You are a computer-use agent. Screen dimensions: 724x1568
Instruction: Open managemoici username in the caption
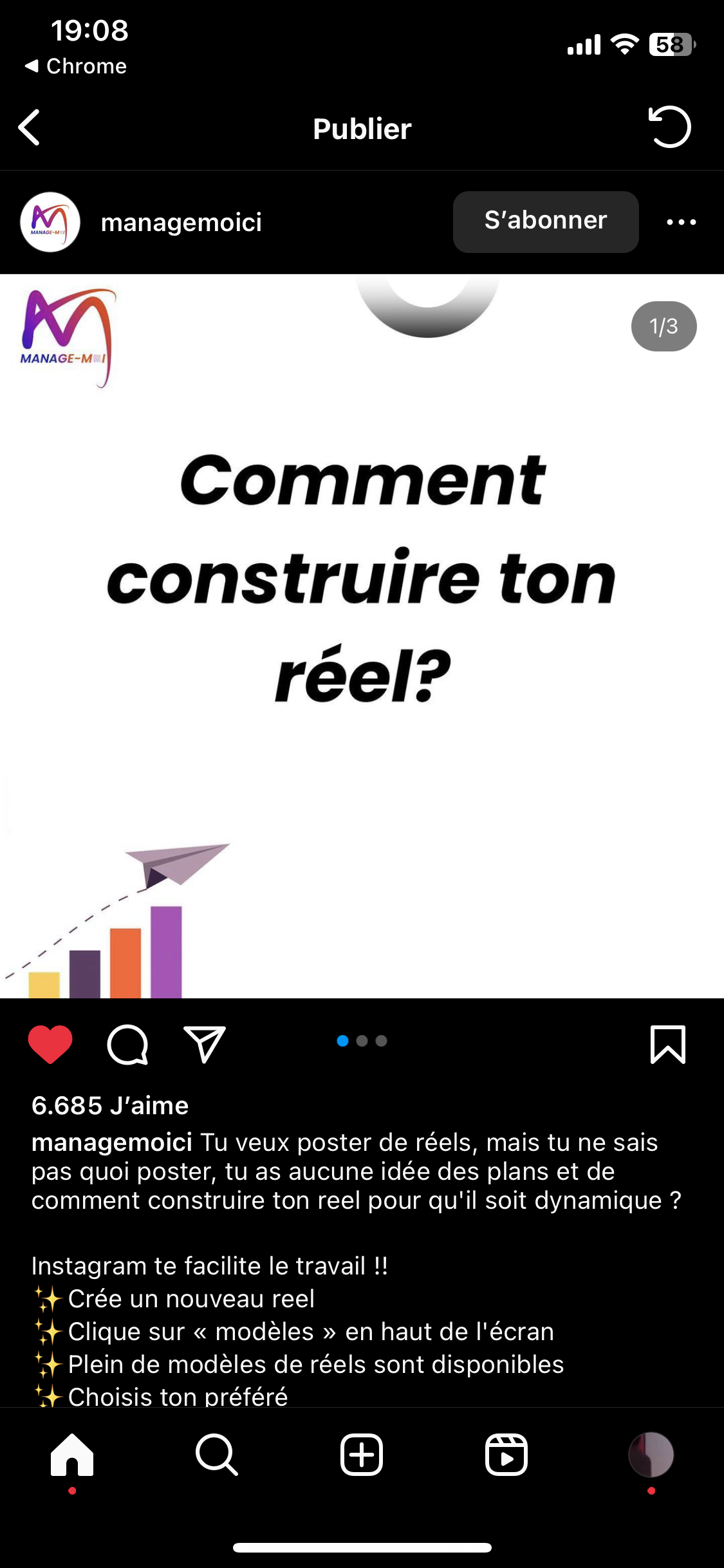pyautogui.click(x=111, y=1143)
